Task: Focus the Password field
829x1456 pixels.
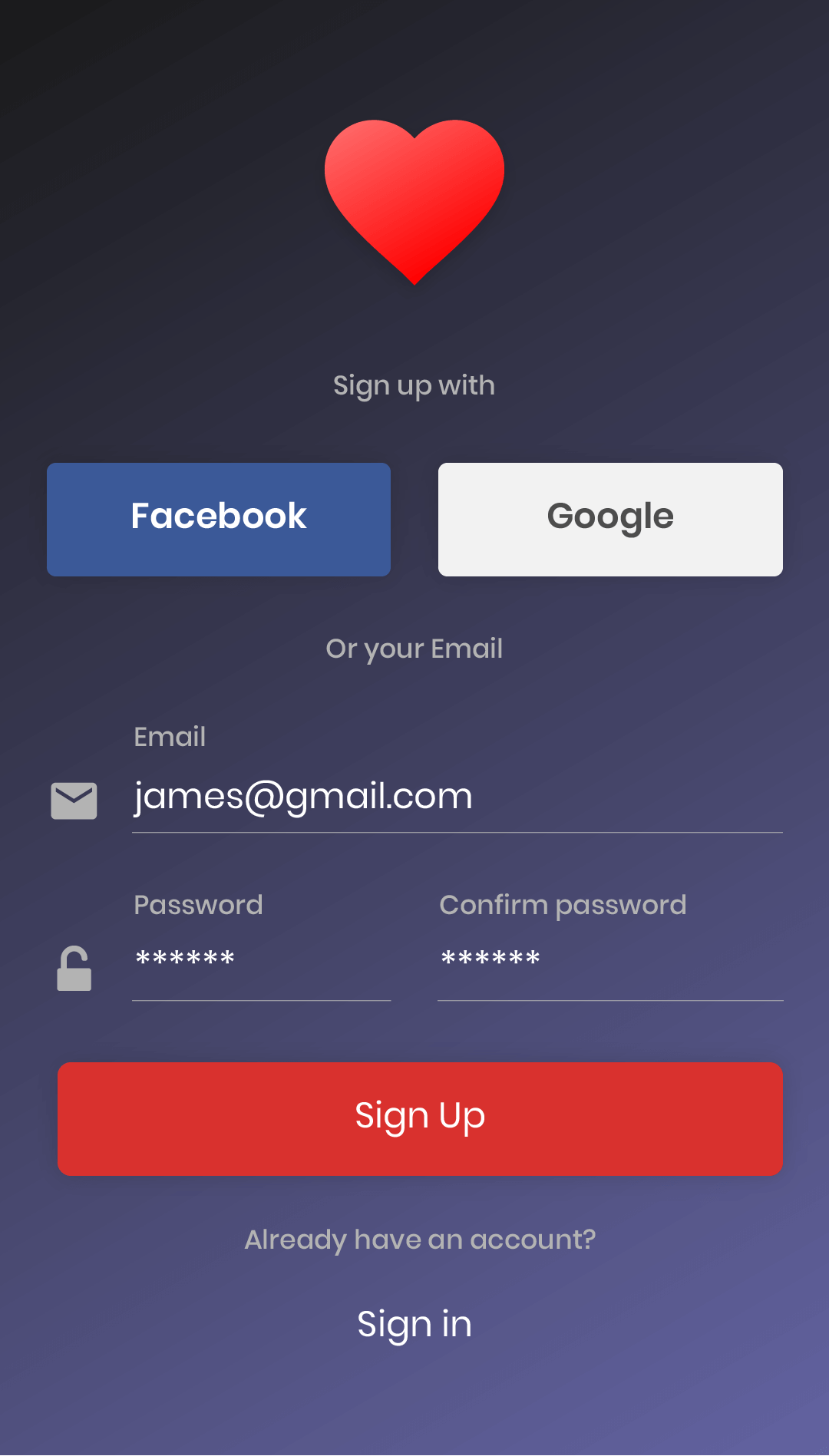Action: pos(261,959)
